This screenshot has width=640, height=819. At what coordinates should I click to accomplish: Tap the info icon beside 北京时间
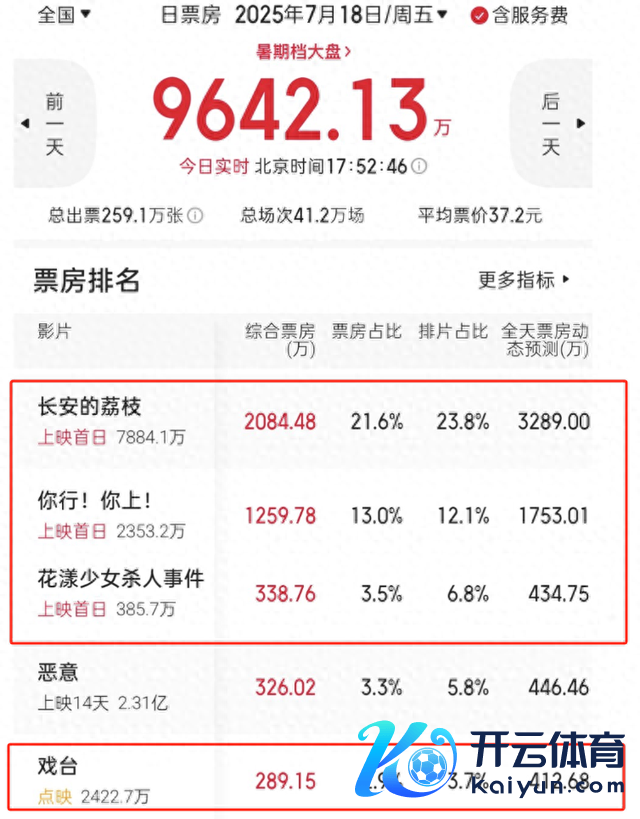[x=420, y=167]
